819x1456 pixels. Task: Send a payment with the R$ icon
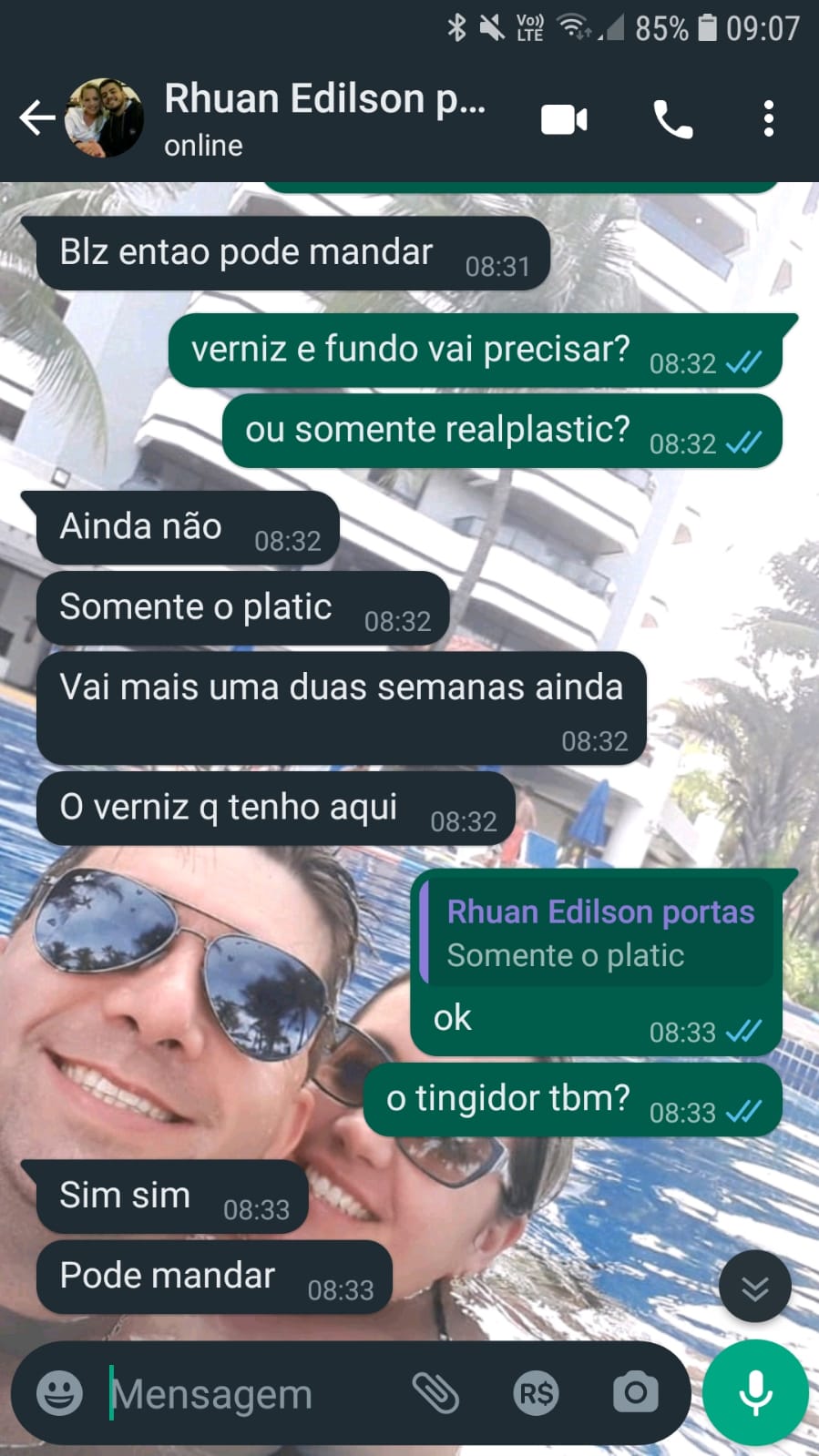coord(536,1393)
